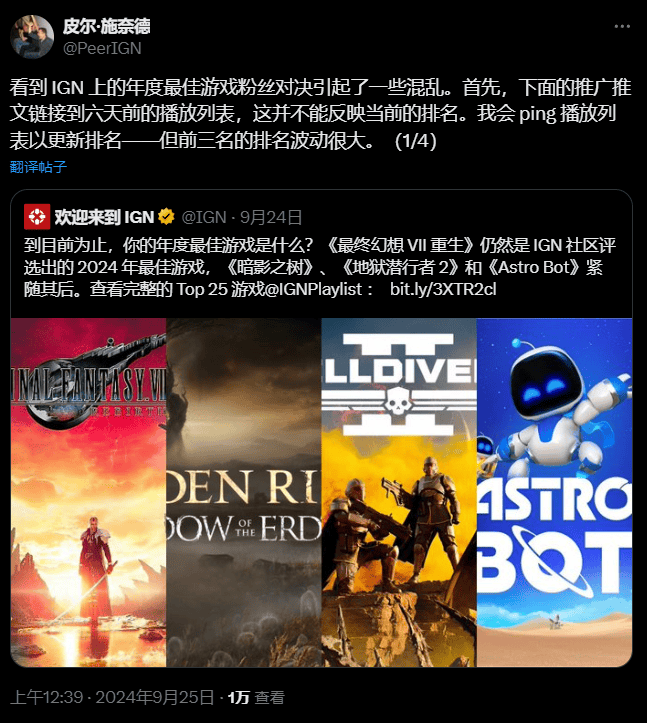Open the Astro Bot image
Screen dimensions: 647x723
pos(553,492)
